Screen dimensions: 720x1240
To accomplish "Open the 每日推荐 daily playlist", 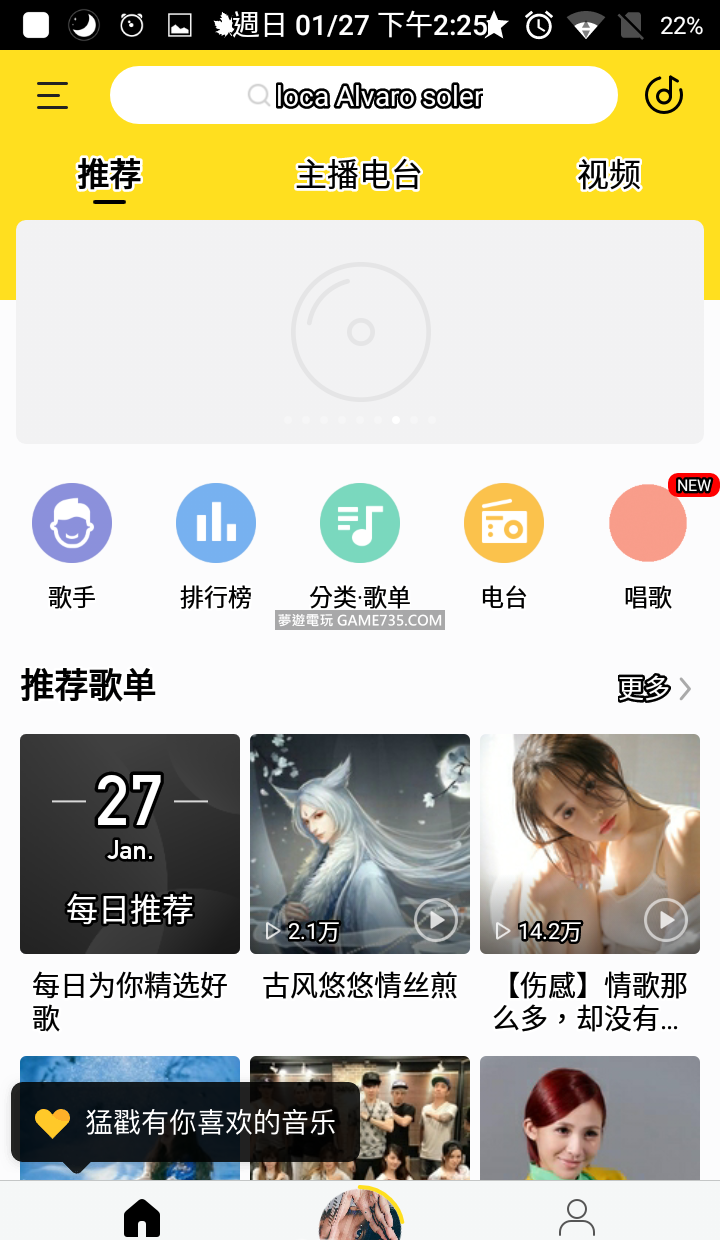I will [x=130, y=844].
